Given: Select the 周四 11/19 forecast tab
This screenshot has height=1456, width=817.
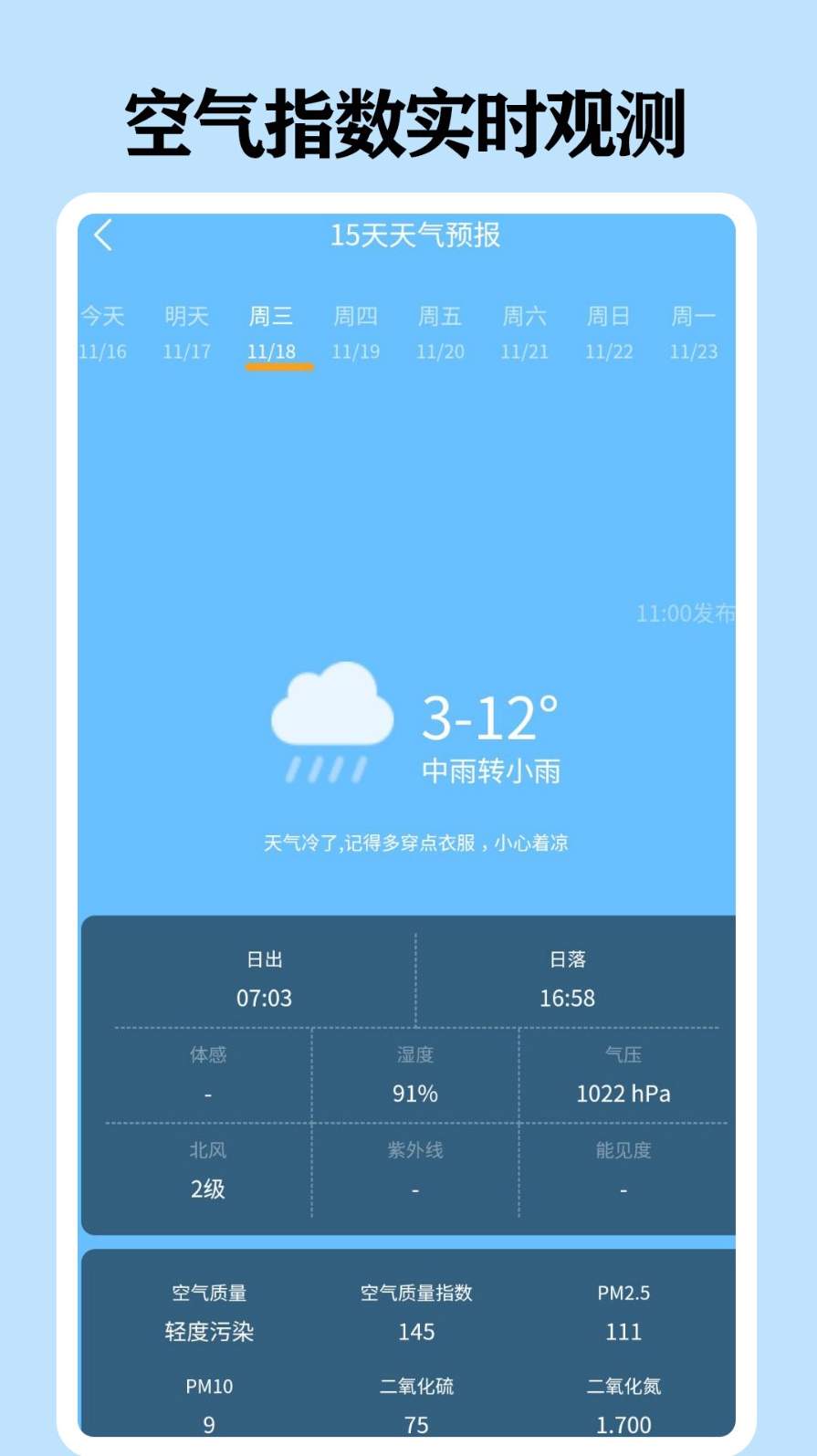Looking at the screenshot, I should coord(355,333).
